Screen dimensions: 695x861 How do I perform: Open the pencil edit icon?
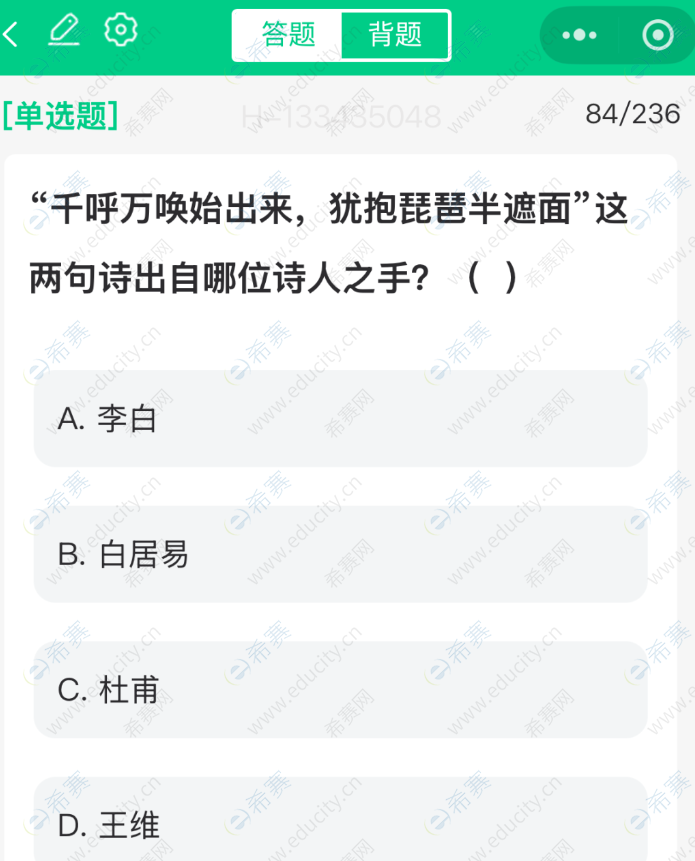64,31
